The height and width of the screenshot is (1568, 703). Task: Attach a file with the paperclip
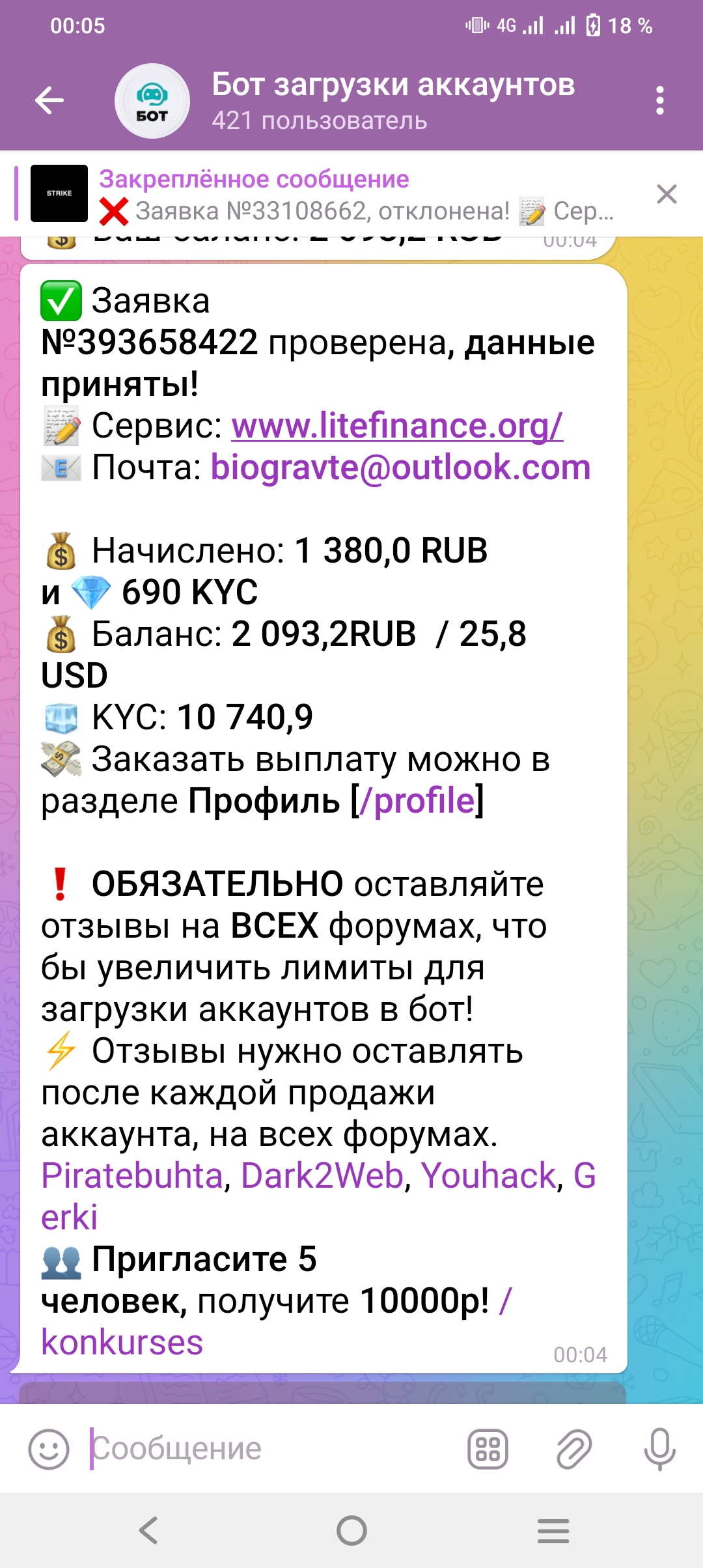pyautogui.click(x=573, y=1449)
